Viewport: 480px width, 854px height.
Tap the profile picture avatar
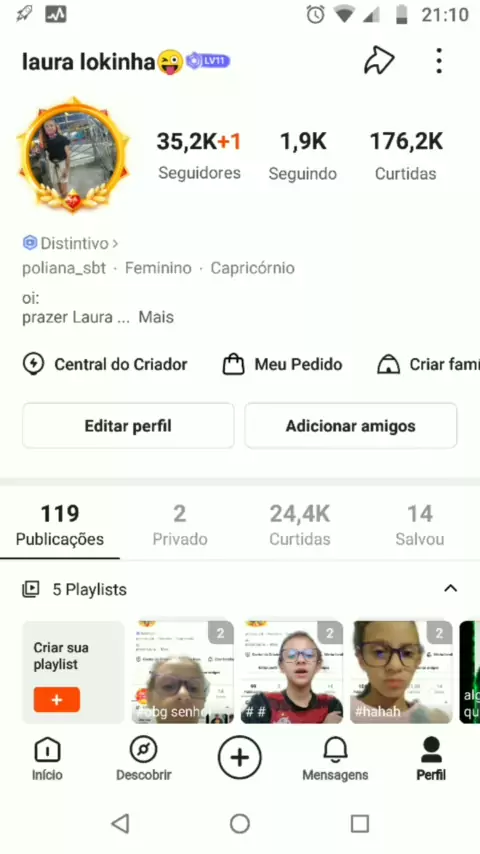[x=73, y=156]
